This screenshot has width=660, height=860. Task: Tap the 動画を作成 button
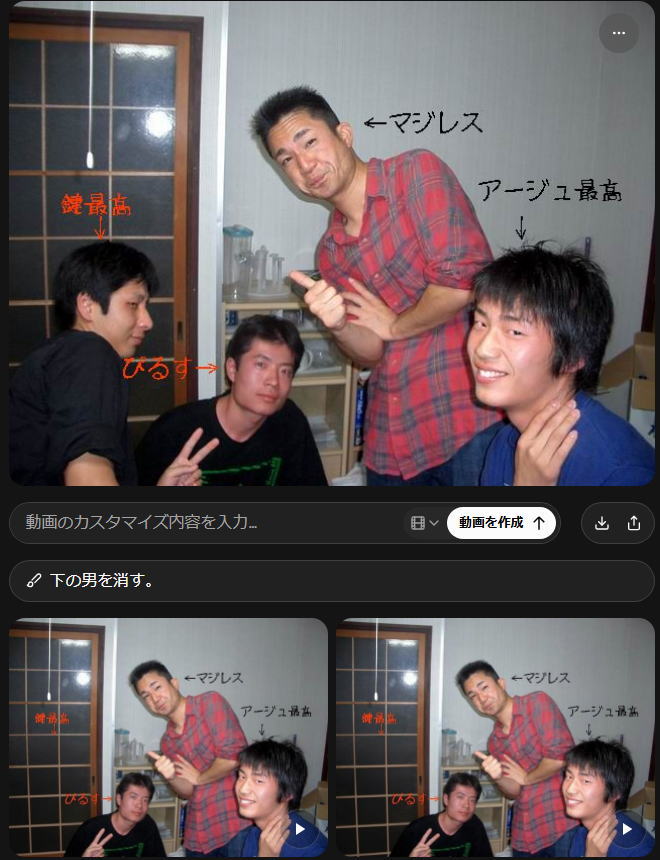point(501,522)
